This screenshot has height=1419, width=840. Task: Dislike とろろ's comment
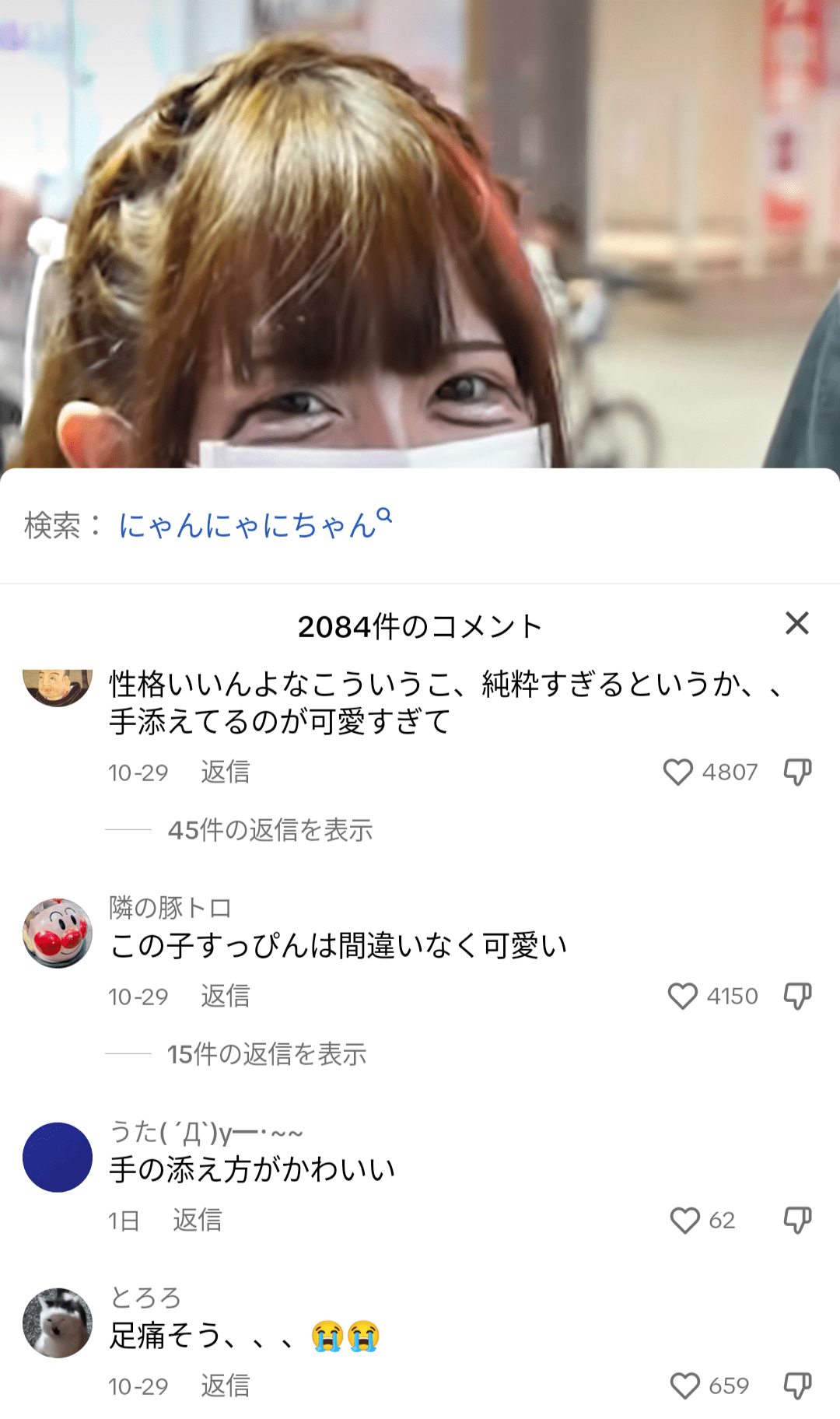click(797, 1386)
